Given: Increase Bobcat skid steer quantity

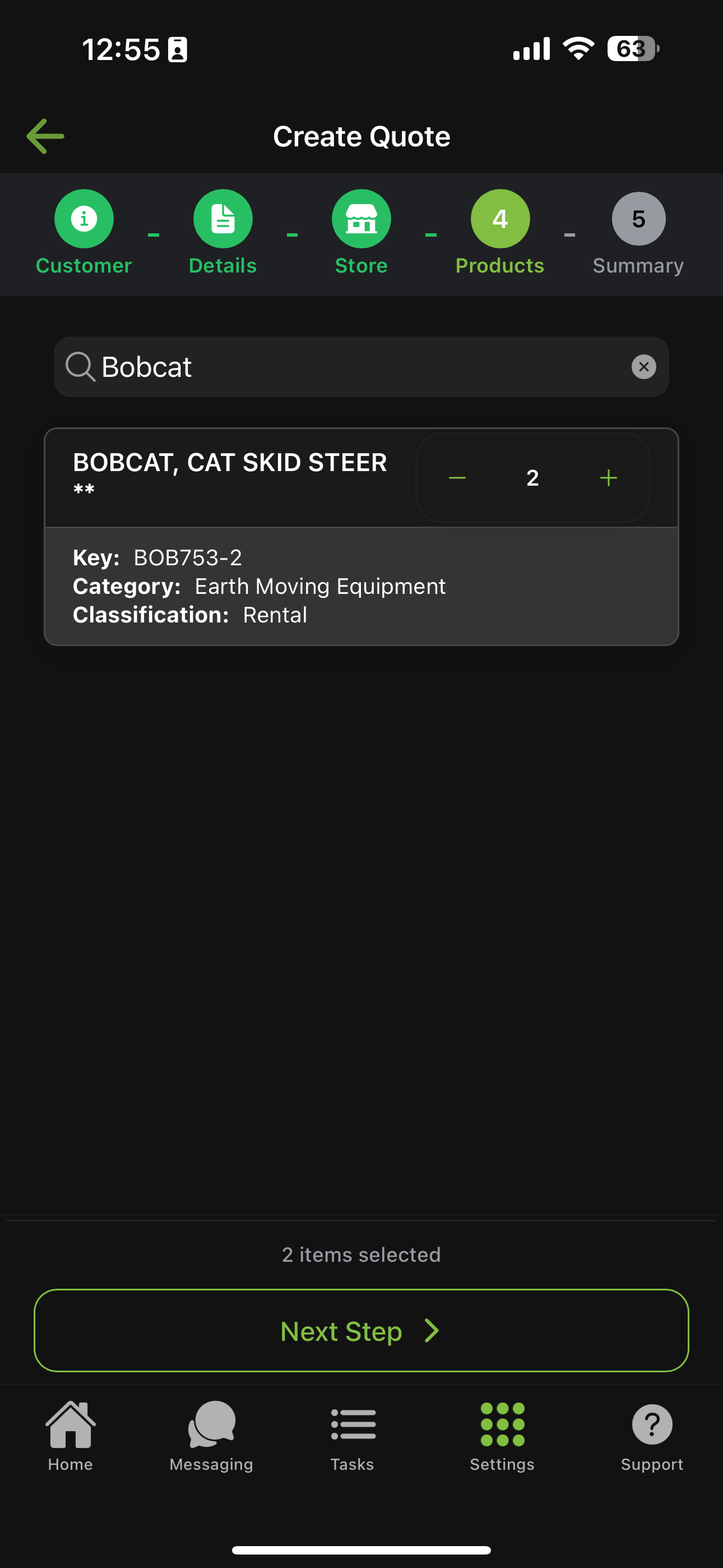Looking at the screenshot, I should tap(608, 478).
